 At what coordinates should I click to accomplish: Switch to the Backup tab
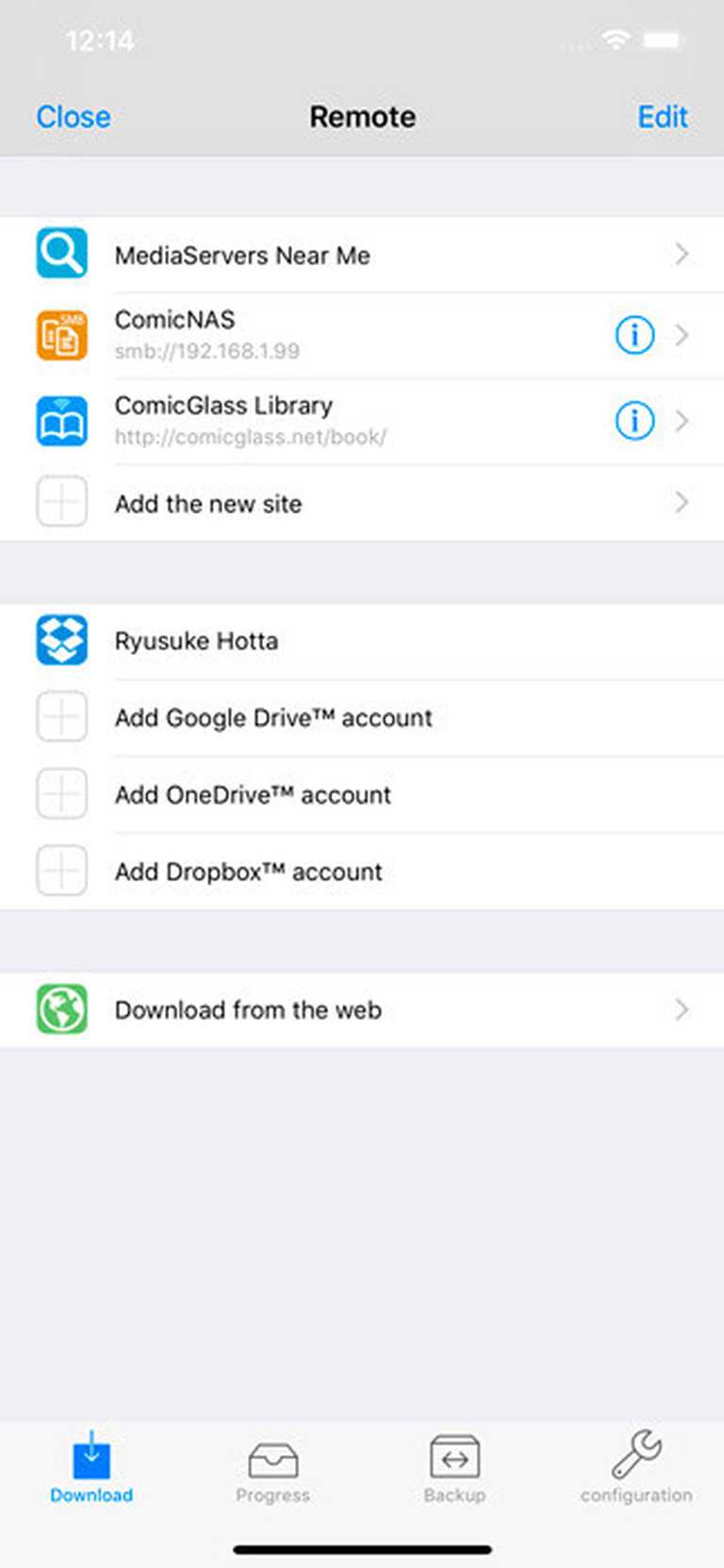454,1468
